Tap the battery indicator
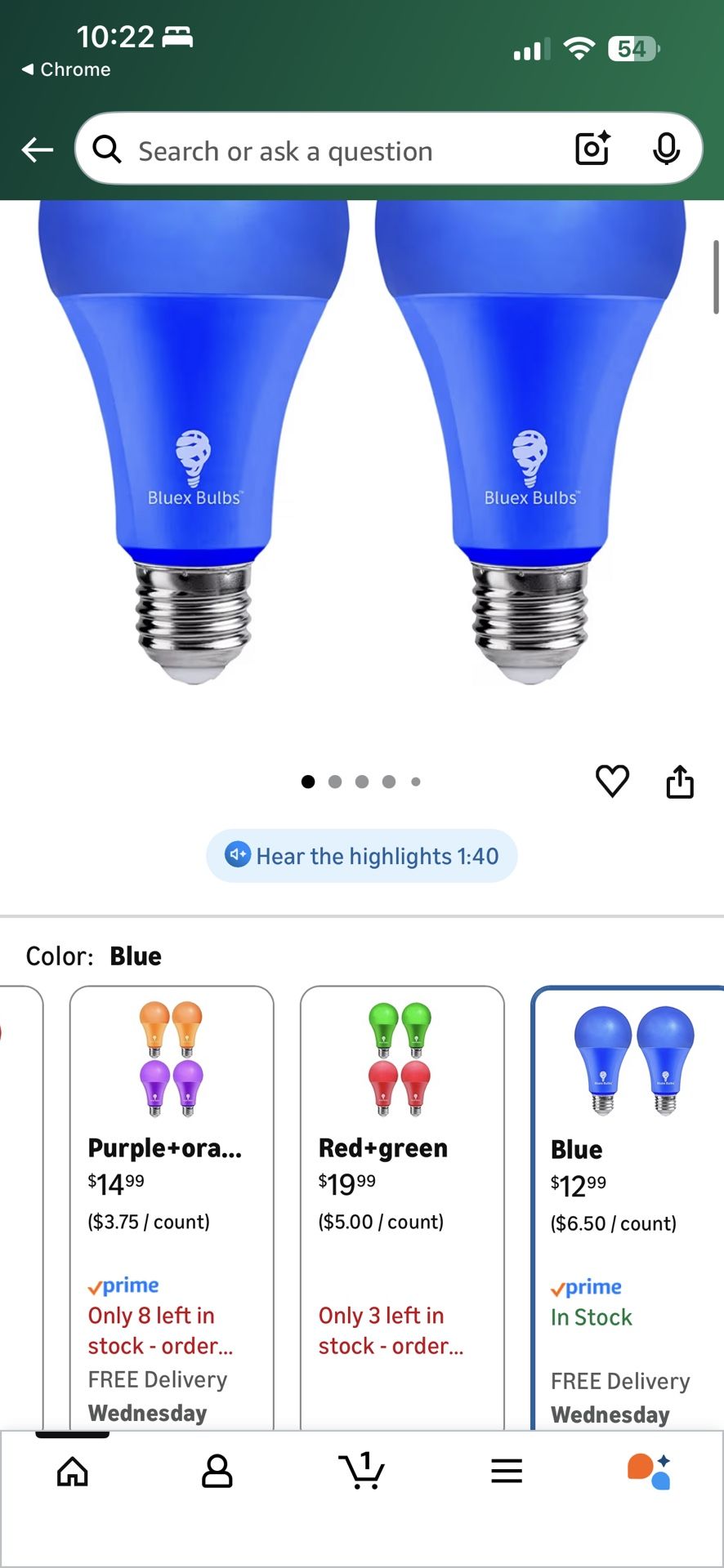 tap(632, 49)
